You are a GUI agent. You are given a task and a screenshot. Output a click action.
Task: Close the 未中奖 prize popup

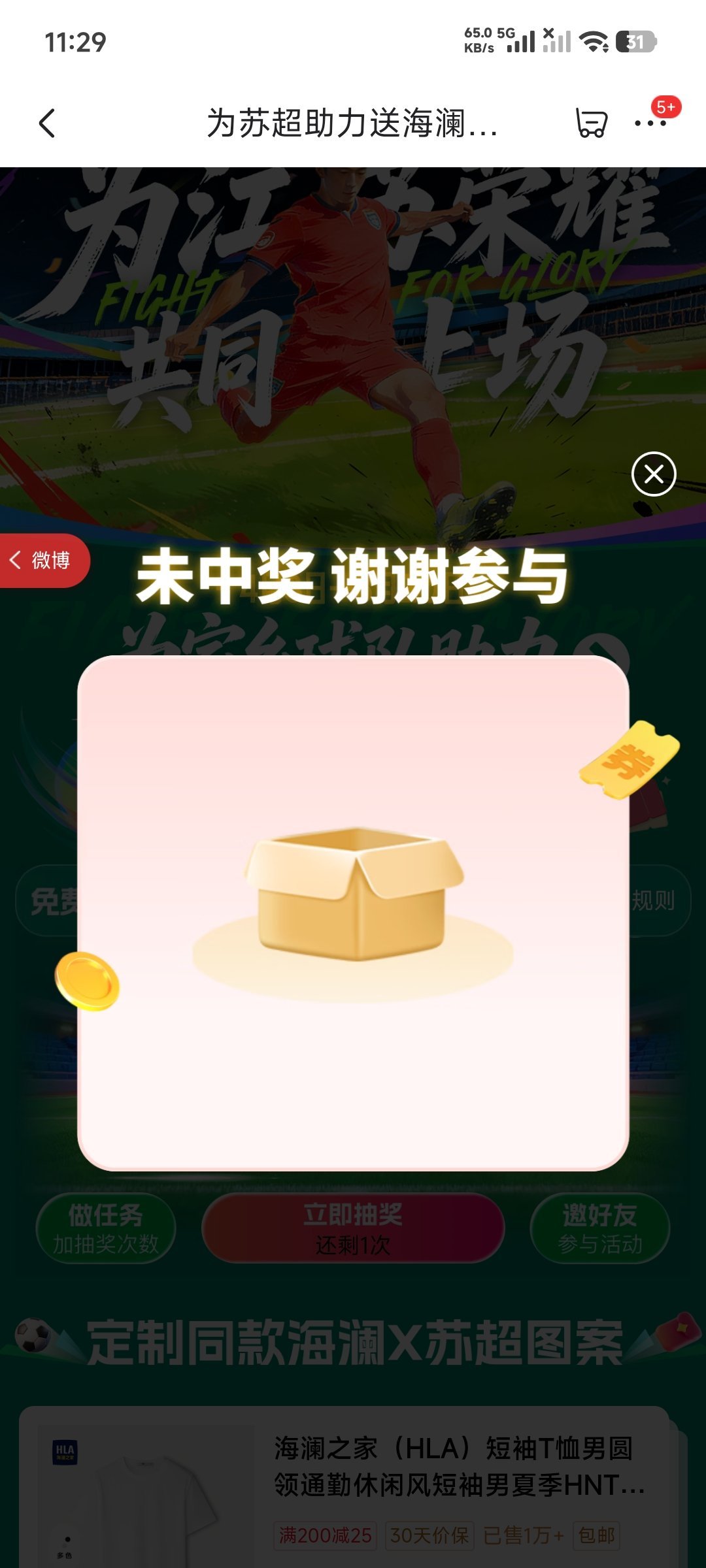point(654,474)
